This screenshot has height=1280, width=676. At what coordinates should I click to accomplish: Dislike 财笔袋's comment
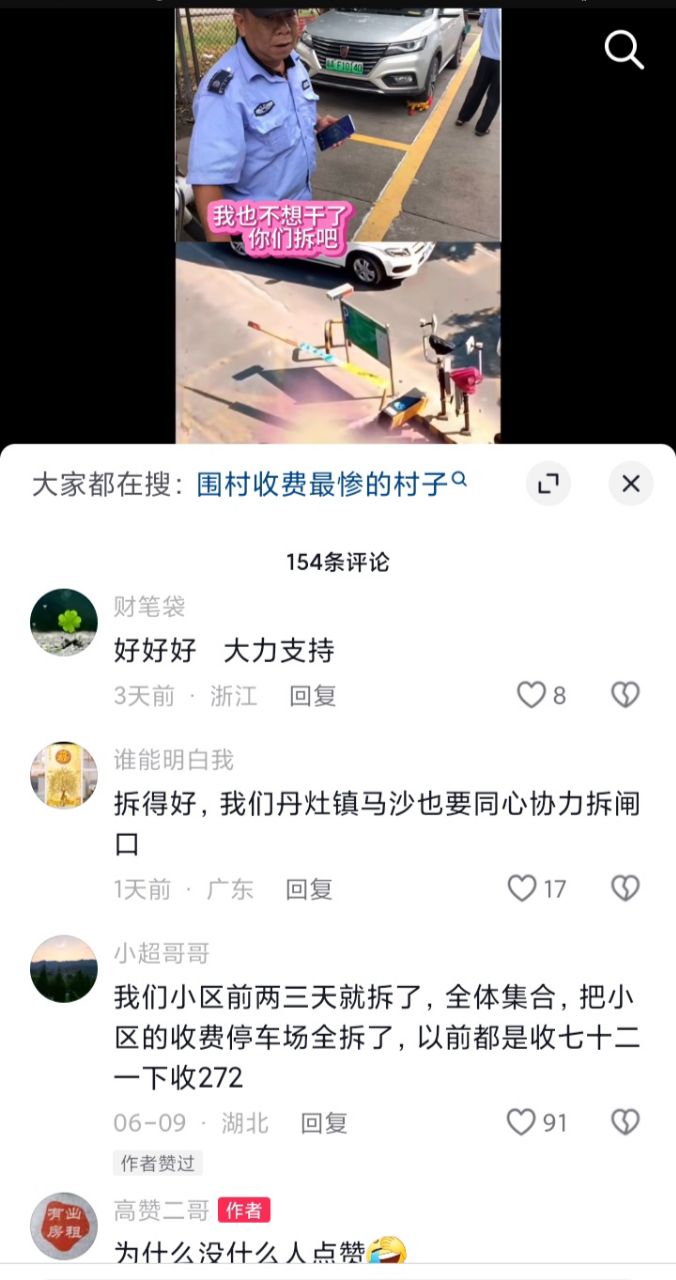tap(625, 695)
